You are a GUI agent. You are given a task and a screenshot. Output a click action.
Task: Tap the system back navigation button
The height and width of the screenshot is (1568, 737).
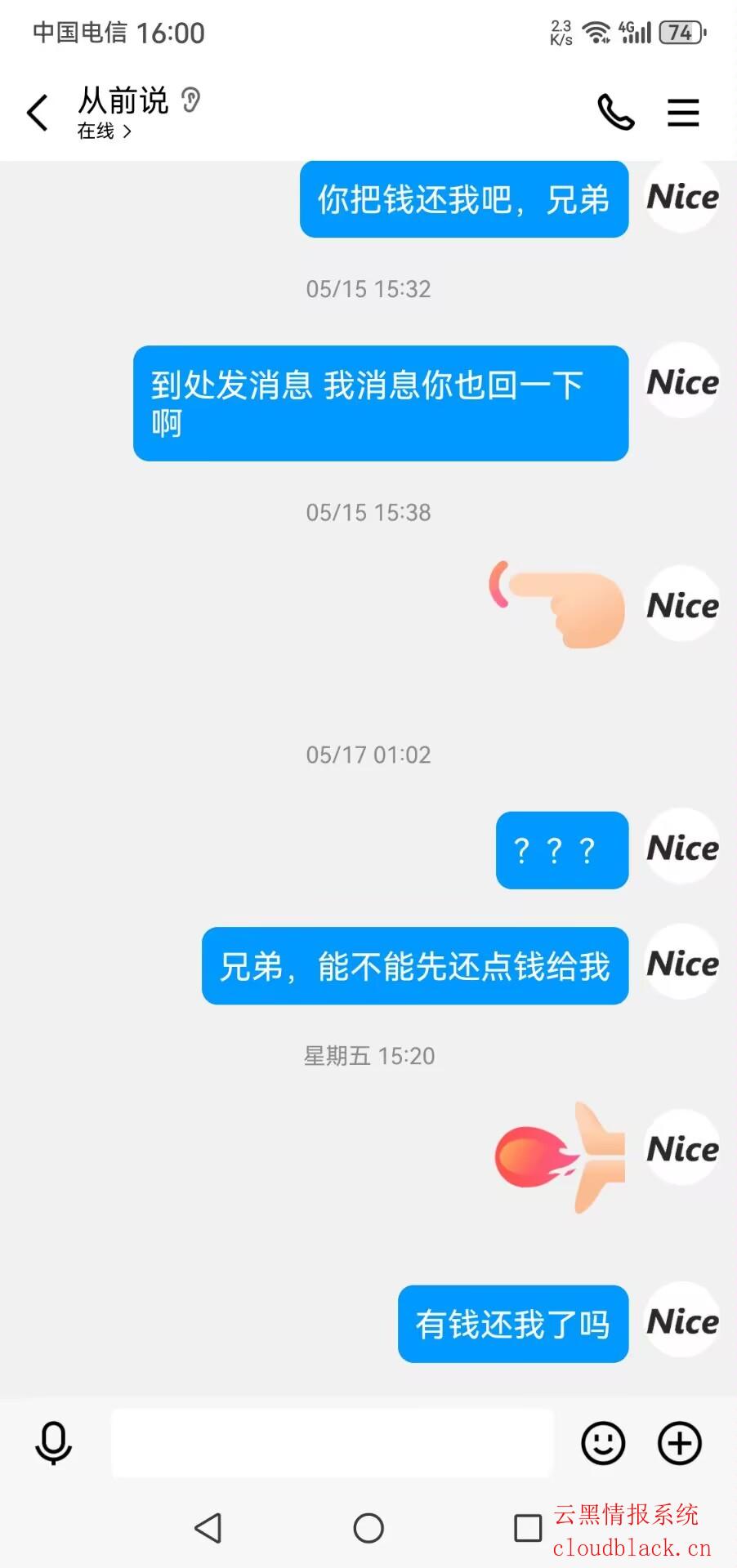[208, 1528]
